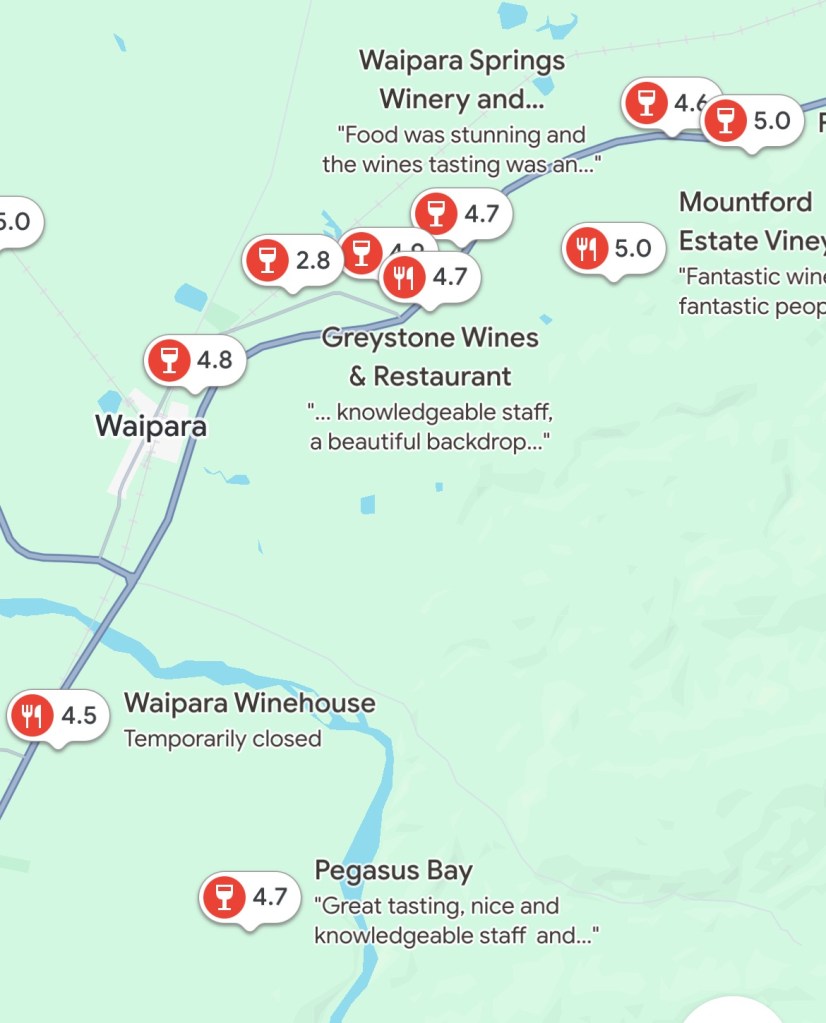Select the Waipara Winehouse 4.5 restaurant pin
The width and height of the screenshot is (826, 1023).
pos(58,716)
